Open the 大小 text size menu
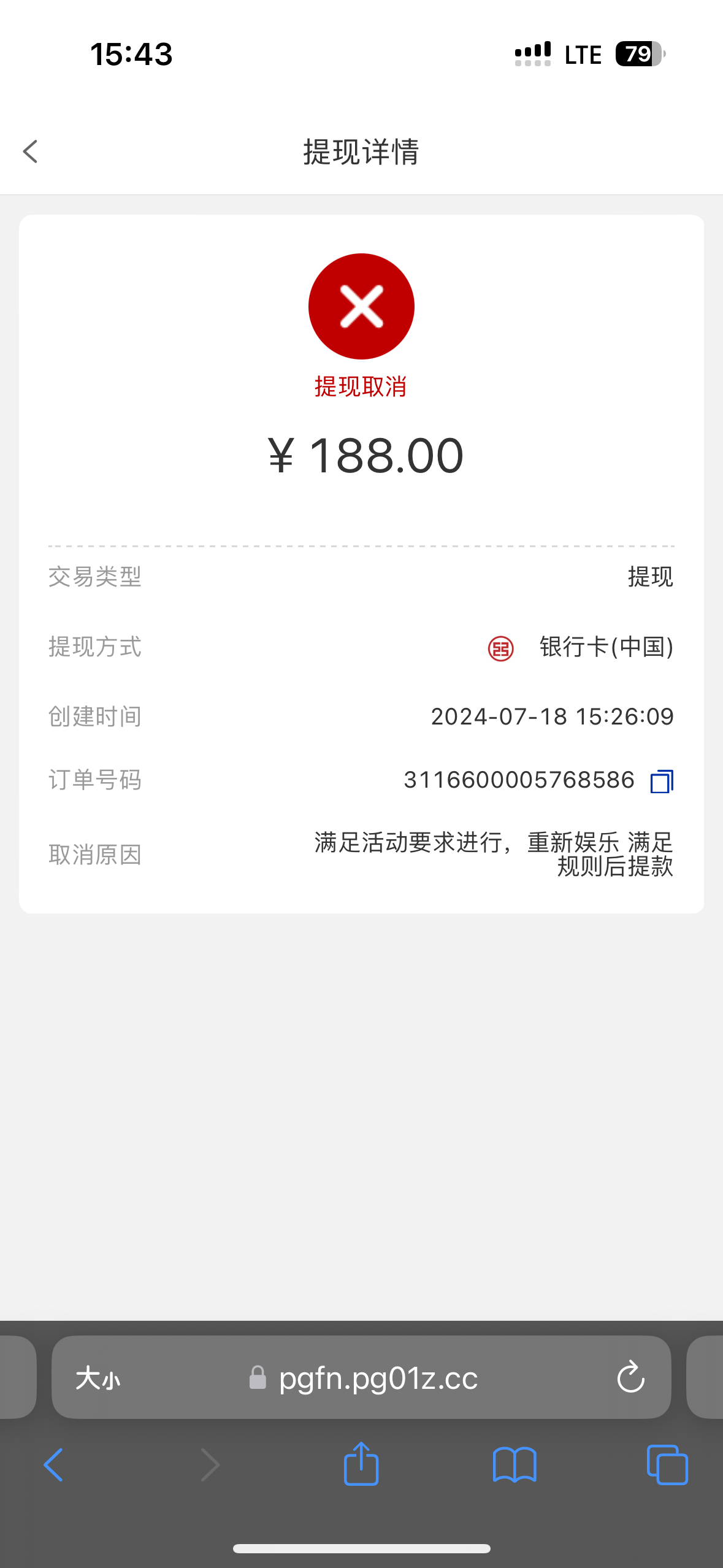The image size is (723, 1568). (98, 1378)
